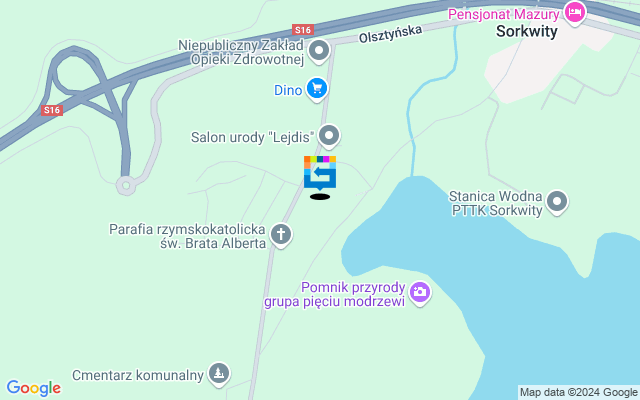The image size is (640, 400).
Task: Select the Pensjonat Mazury hotel pin
Action: 574,13
